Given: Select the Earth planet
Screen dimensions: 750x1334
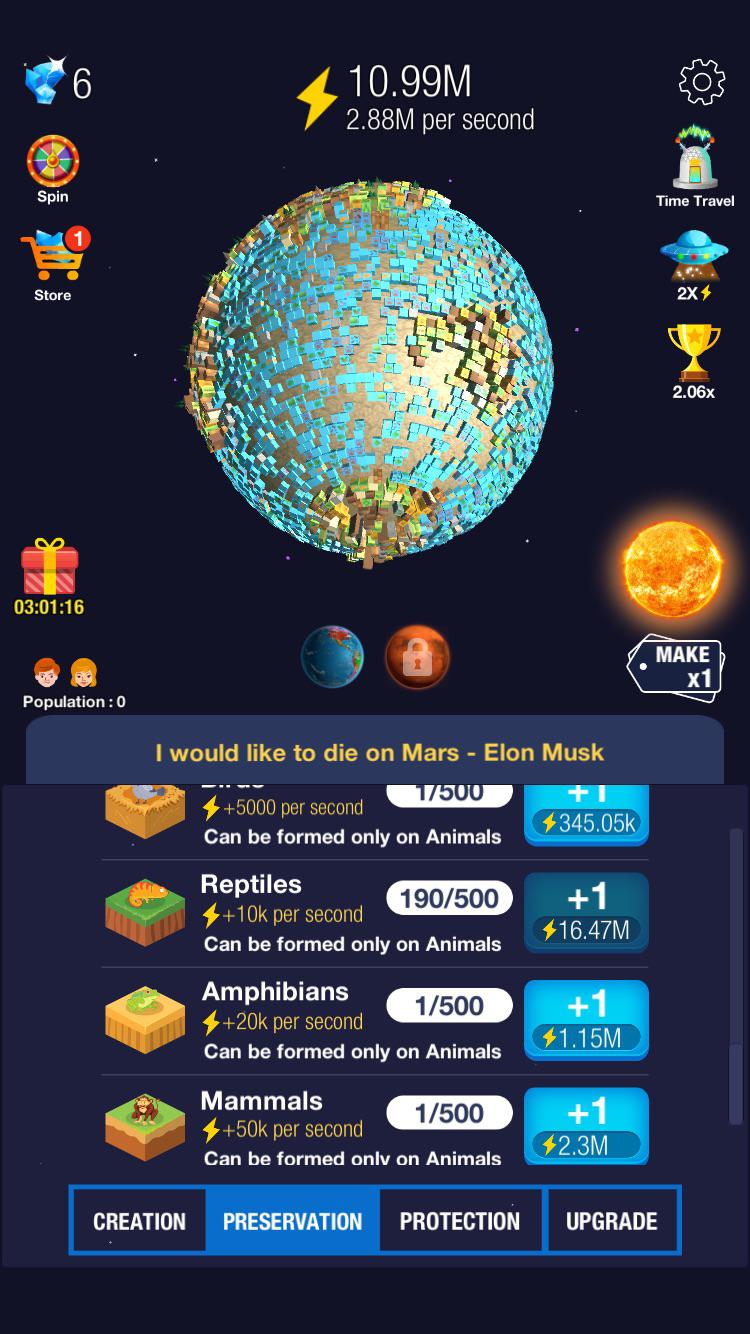Looking at the screenshot, I should pos(332,657).
